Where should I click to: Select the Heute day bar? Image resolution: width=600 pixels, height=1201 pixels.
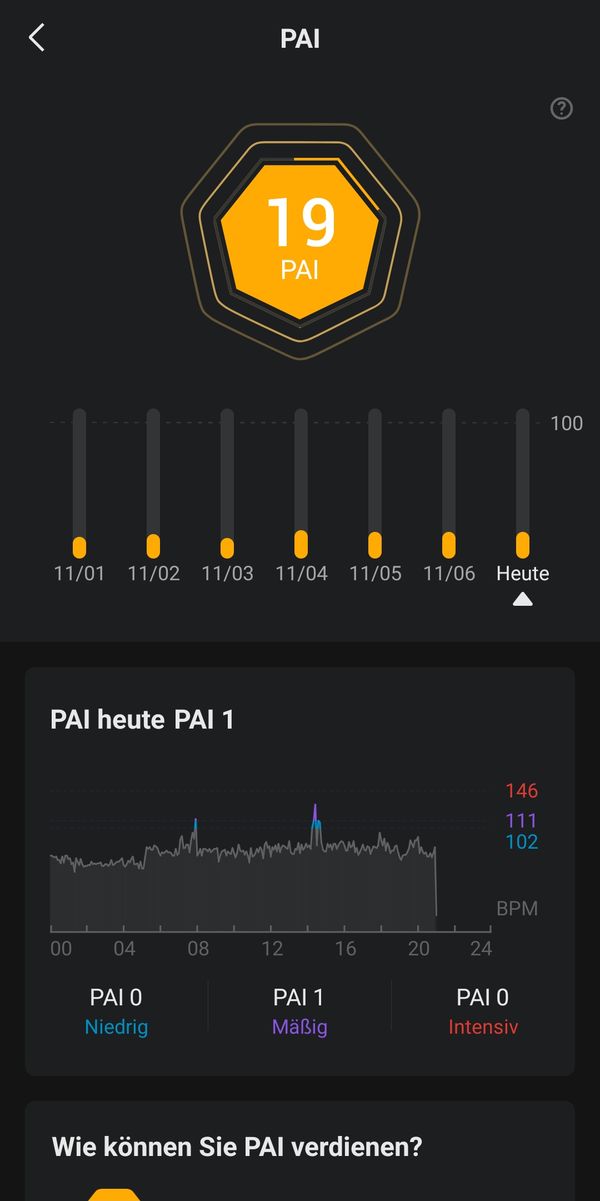[522, 483]
